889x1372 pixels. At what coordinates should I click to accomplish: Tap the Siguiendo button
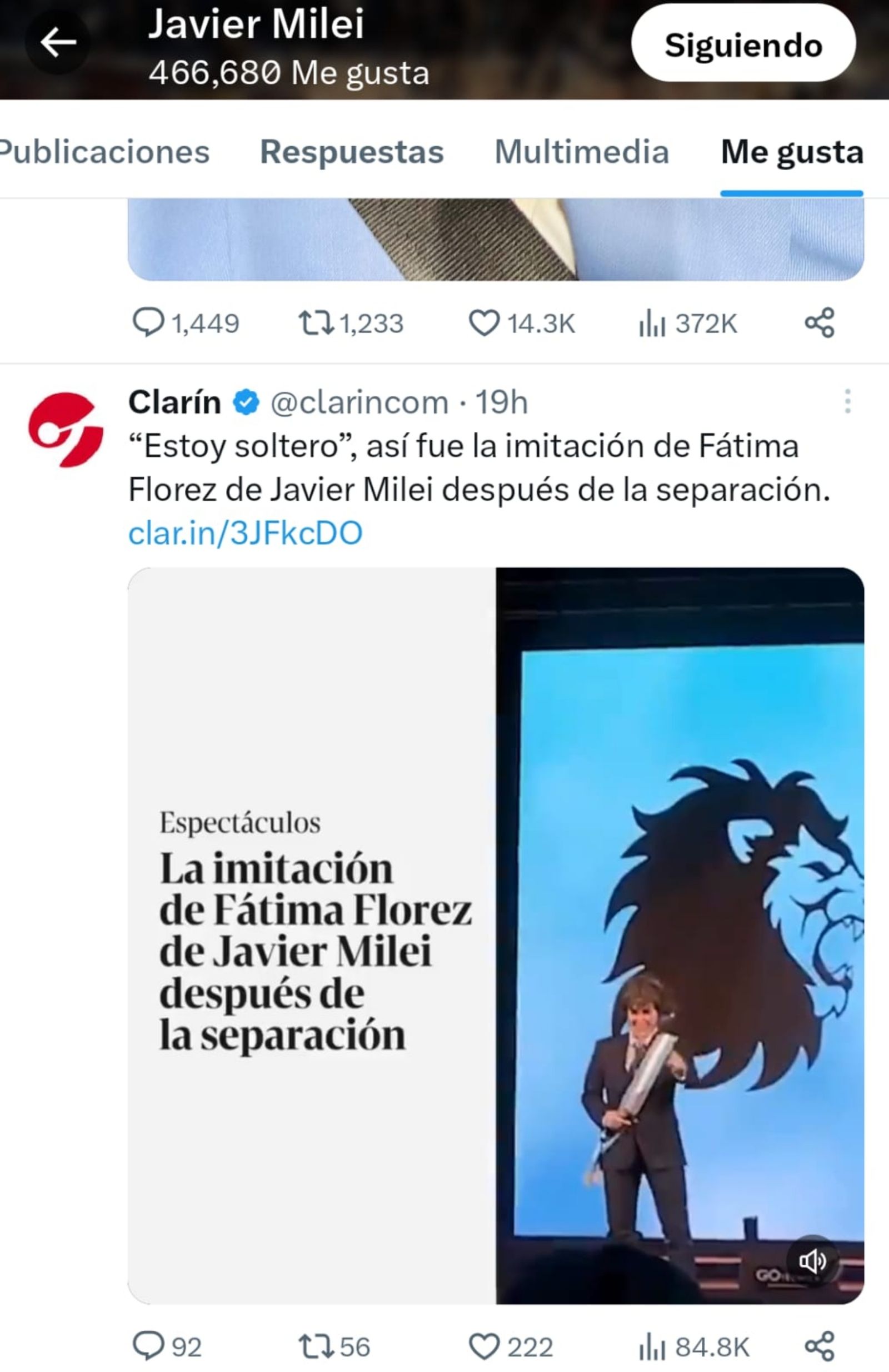[x=743, y=44]
